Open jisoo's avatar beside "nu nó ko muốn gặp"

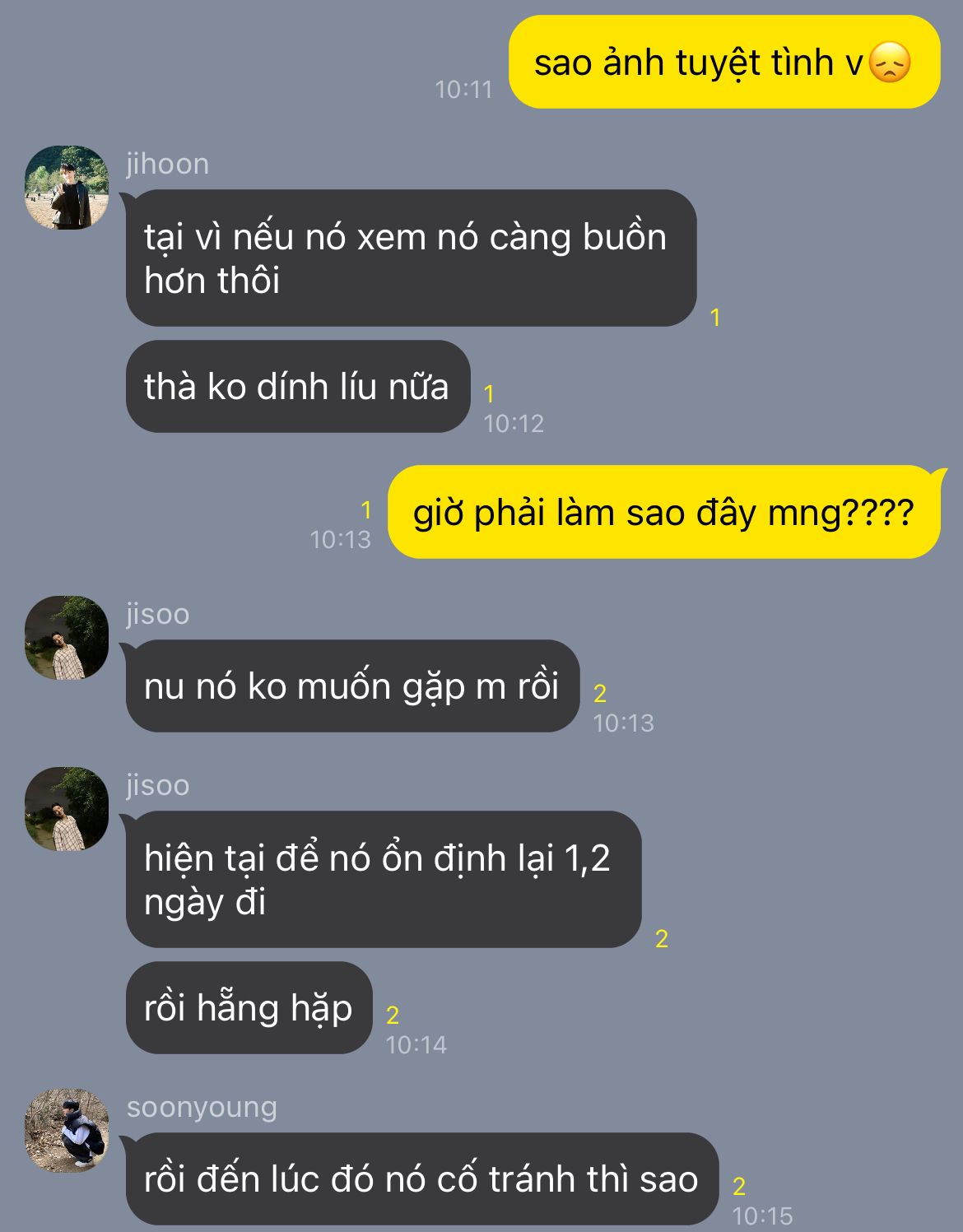pos(67,638)
